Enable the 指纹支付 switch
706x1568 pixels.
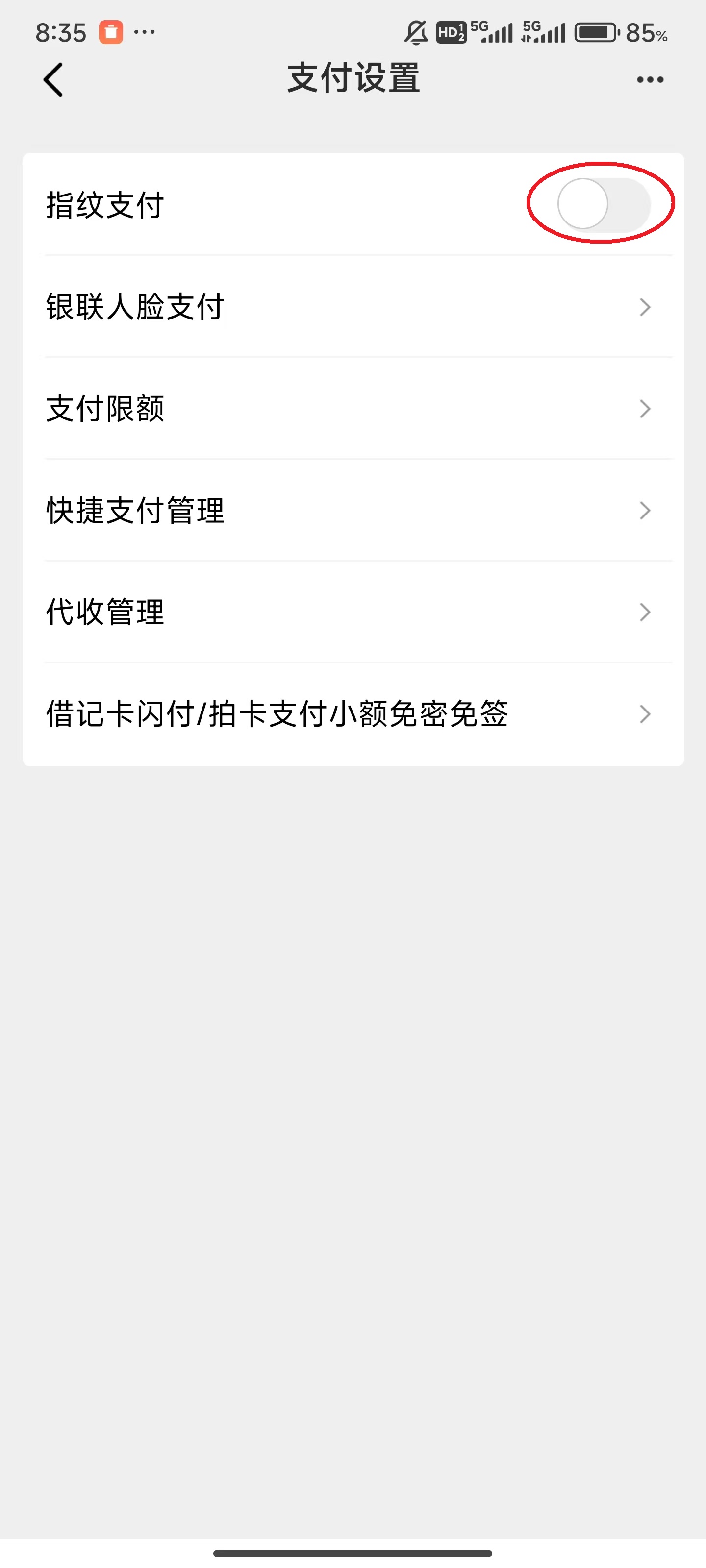[x=603, y=203]
